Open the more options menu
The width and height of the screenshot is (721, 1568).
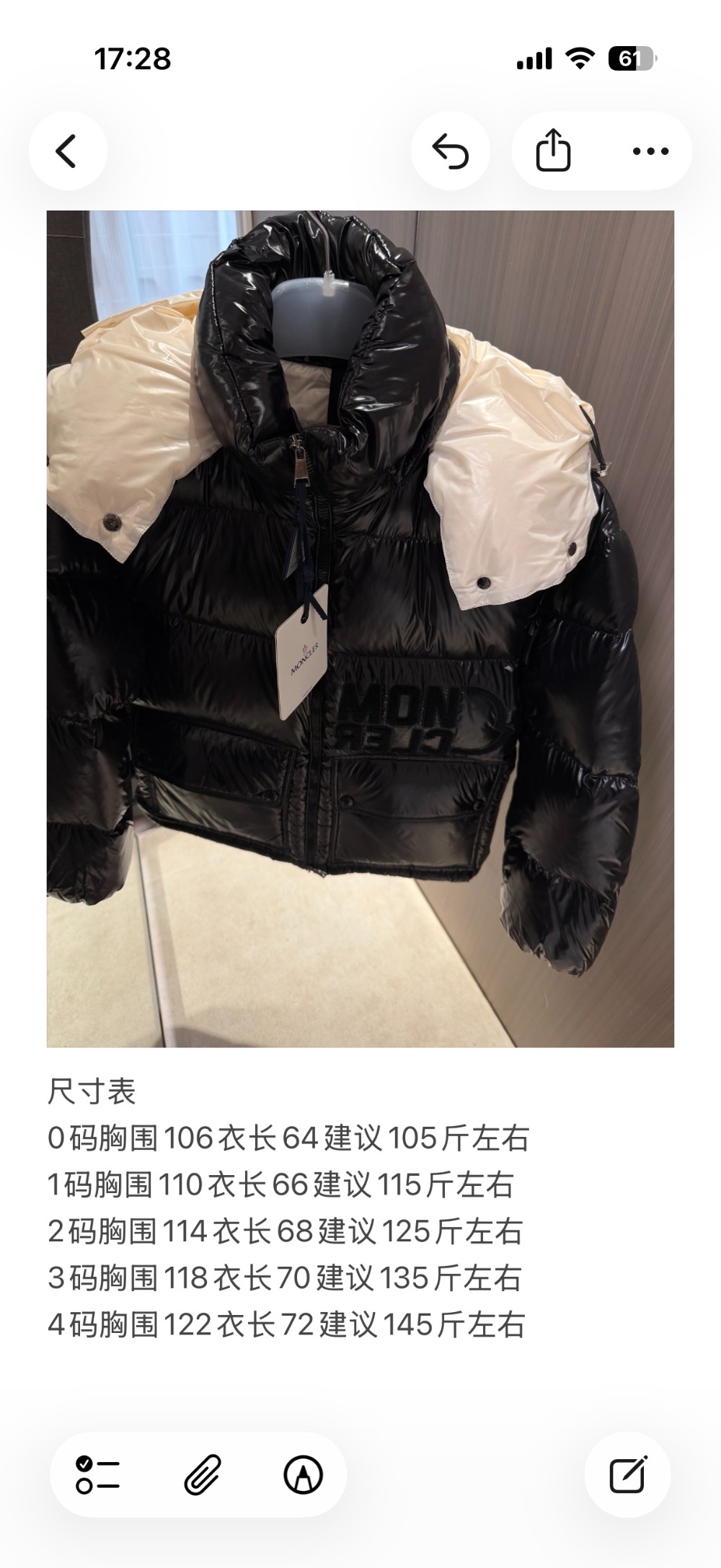650,151
